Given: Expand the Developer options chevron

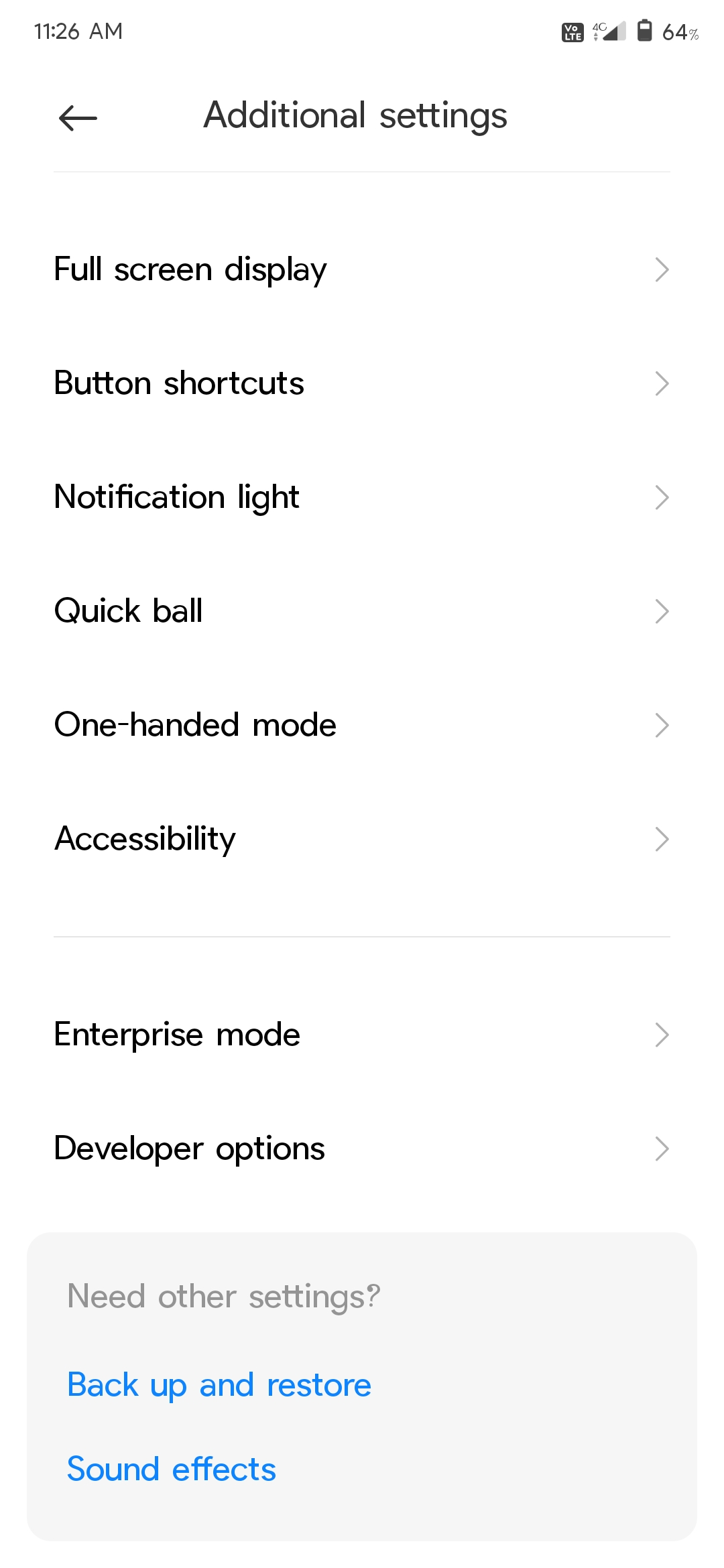Looking at the screenshot, I should click(662, 1149).
